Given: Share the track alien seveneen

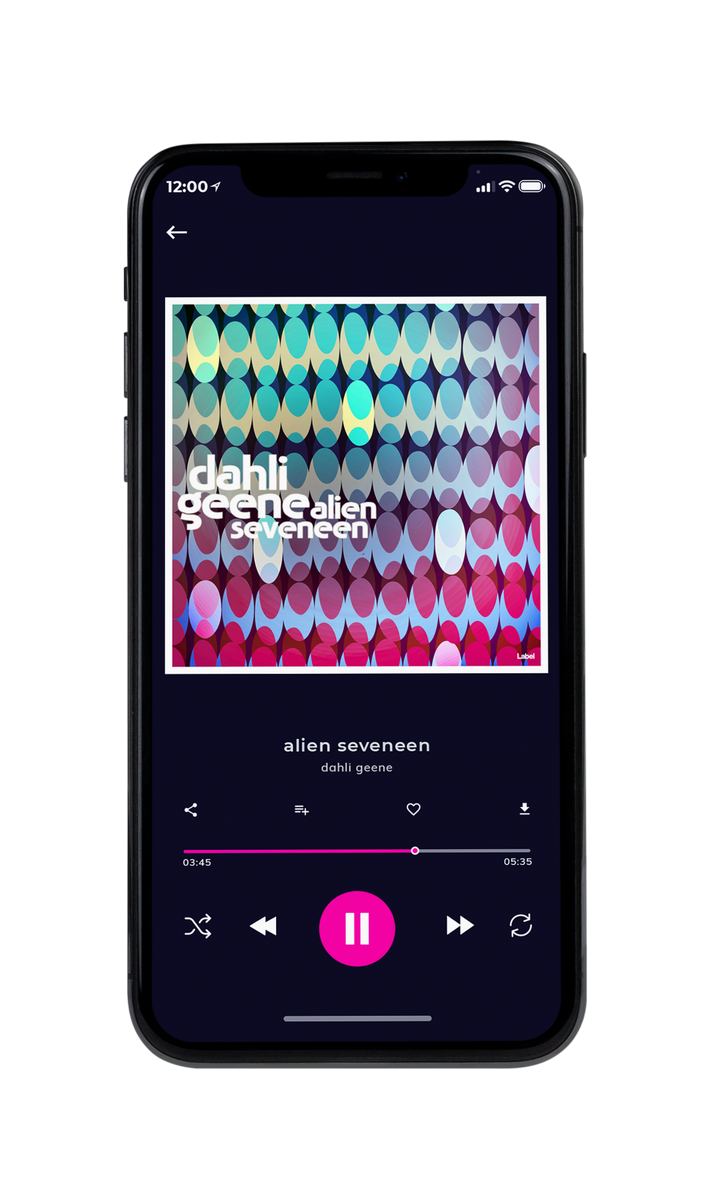Looking at the screenshot, I should tap(191, 810).
